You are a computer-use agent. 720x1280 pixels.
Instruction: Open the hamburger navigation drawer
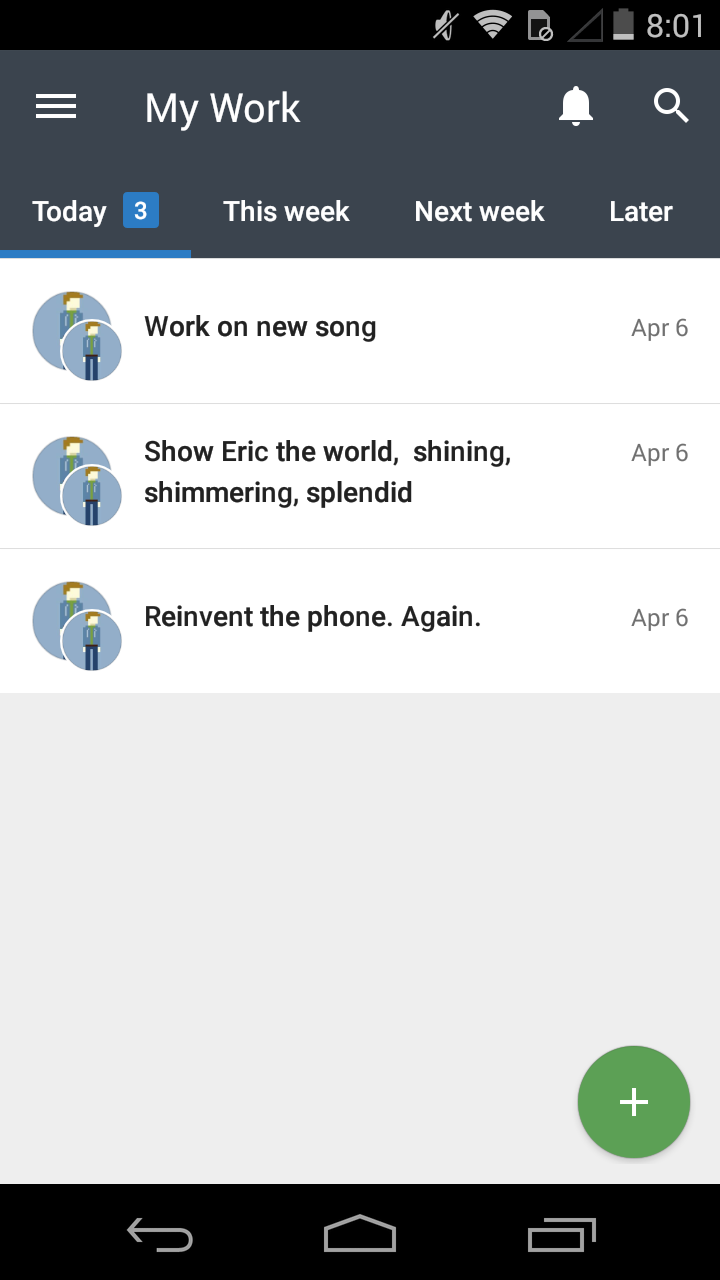pyautogui.click(x=56, y=107)
